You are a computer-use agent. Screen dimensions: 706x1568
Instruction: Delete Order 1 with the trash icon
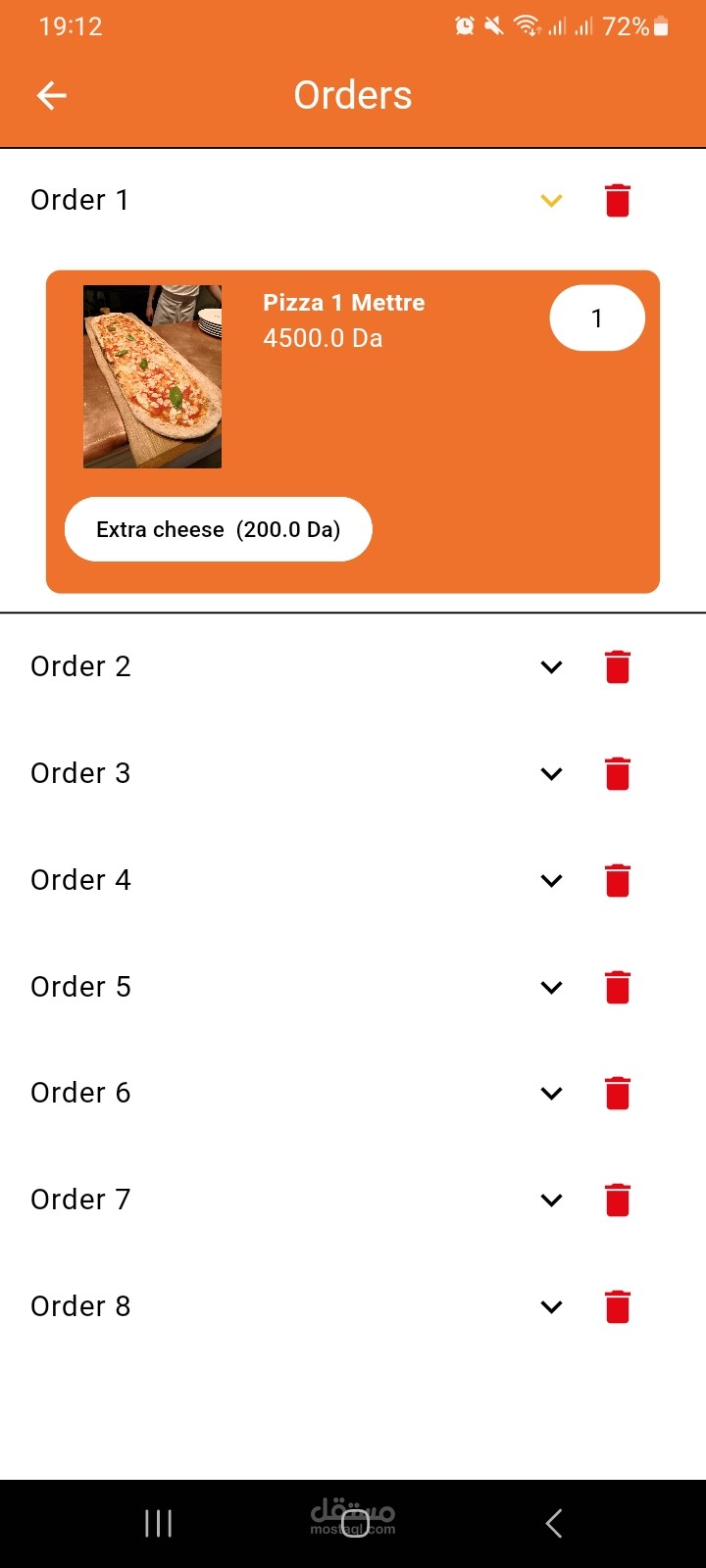(618, 200)
